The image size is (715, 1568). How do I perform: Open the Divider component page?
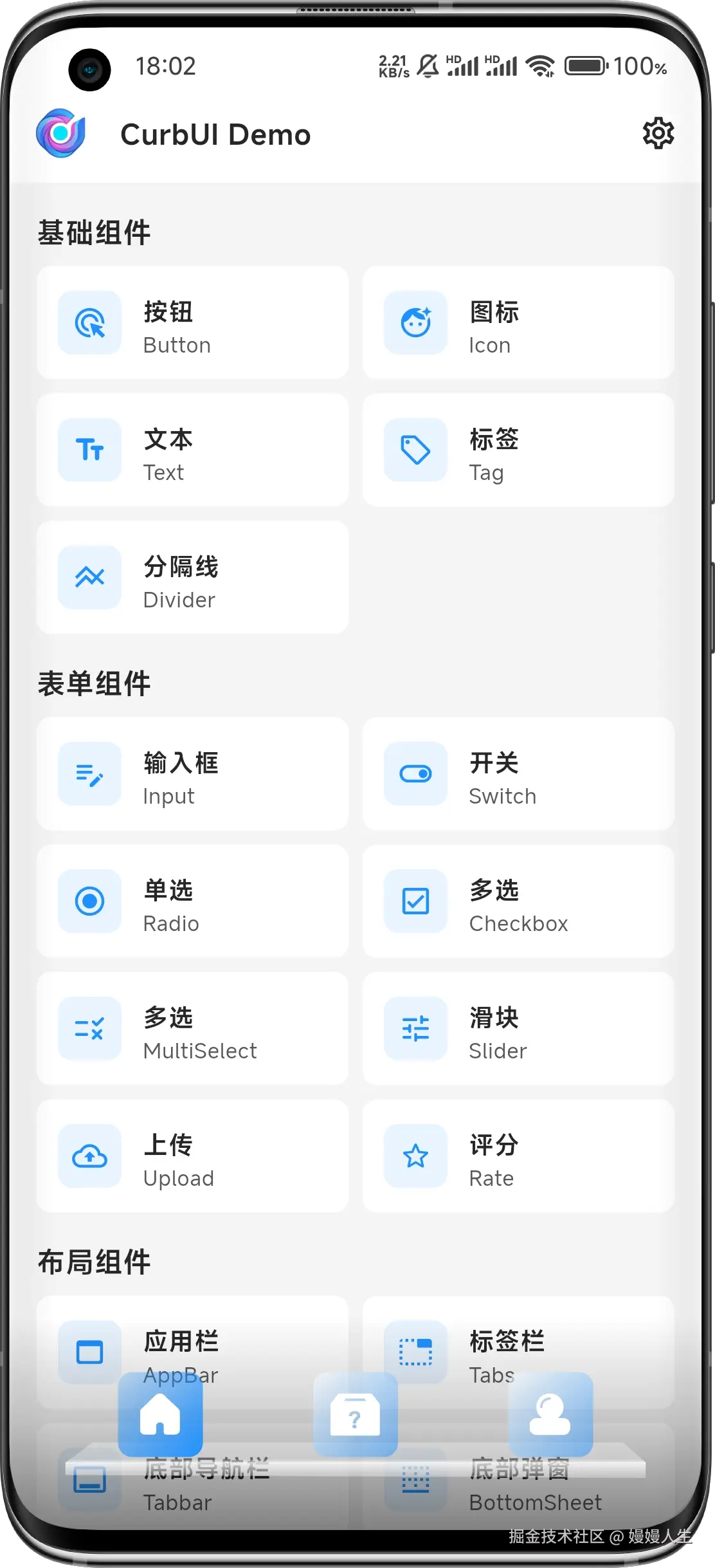point(193,578)
